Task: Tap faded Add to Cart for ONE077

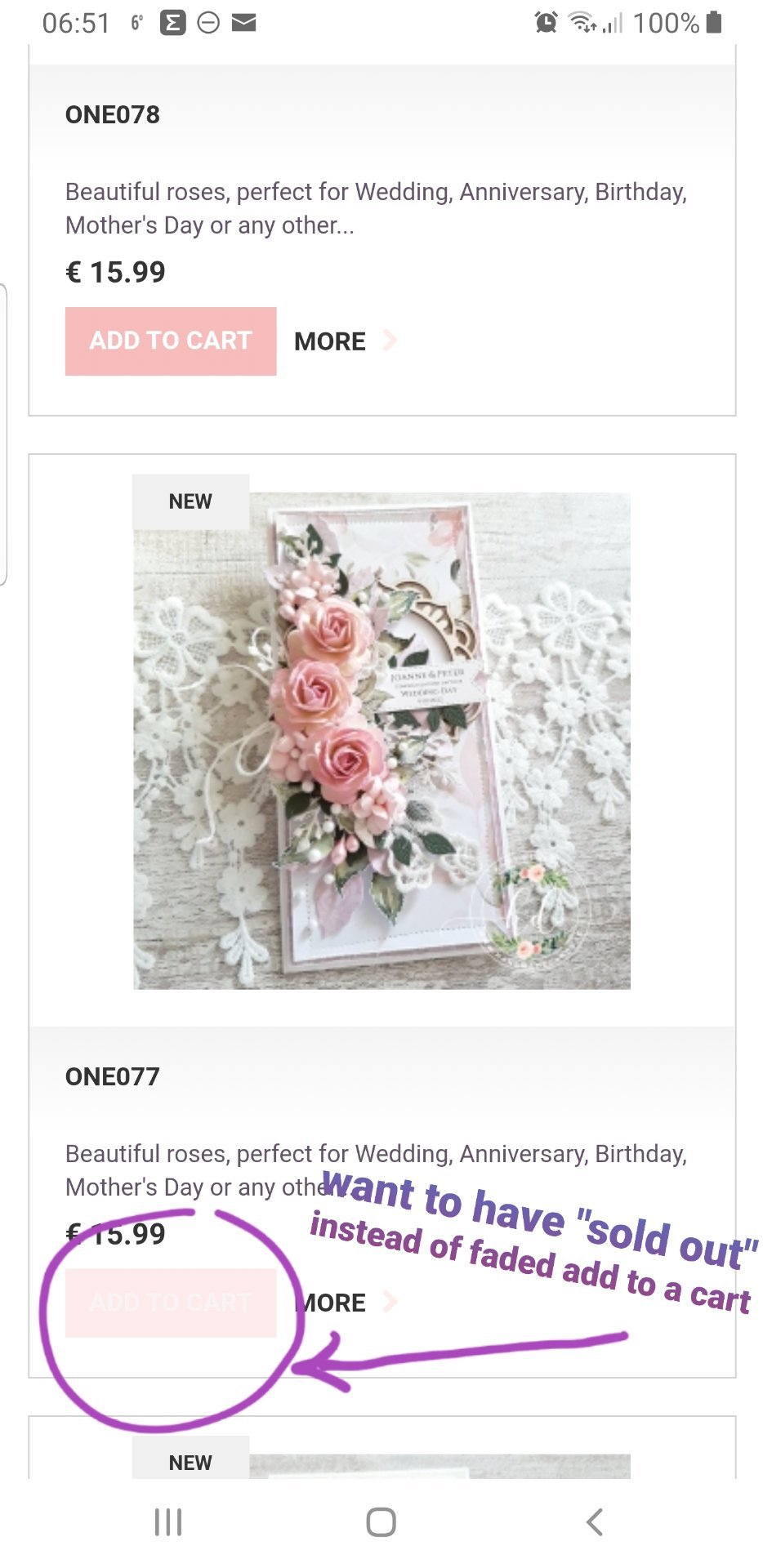Action: [171, 1303]
